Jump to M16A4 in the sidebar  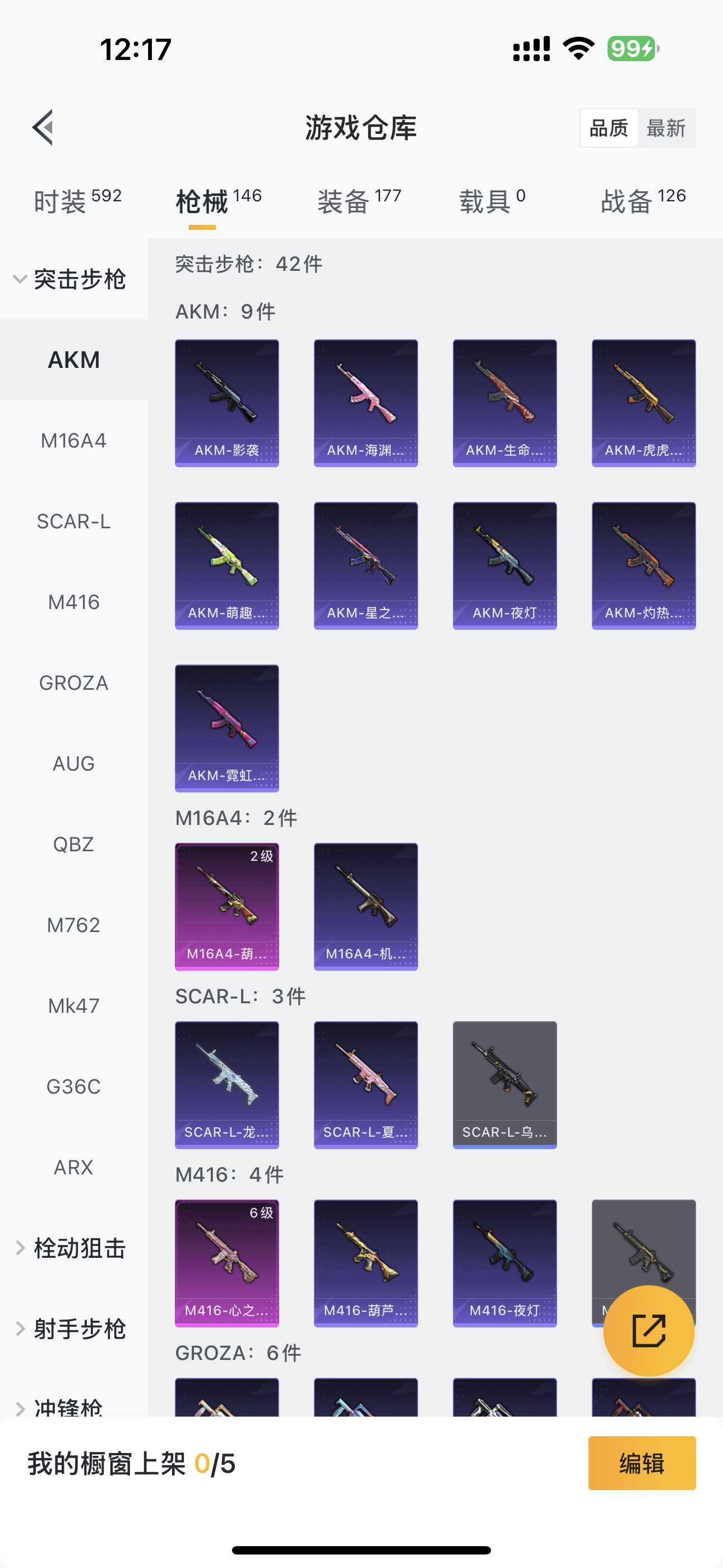(73, 441)
